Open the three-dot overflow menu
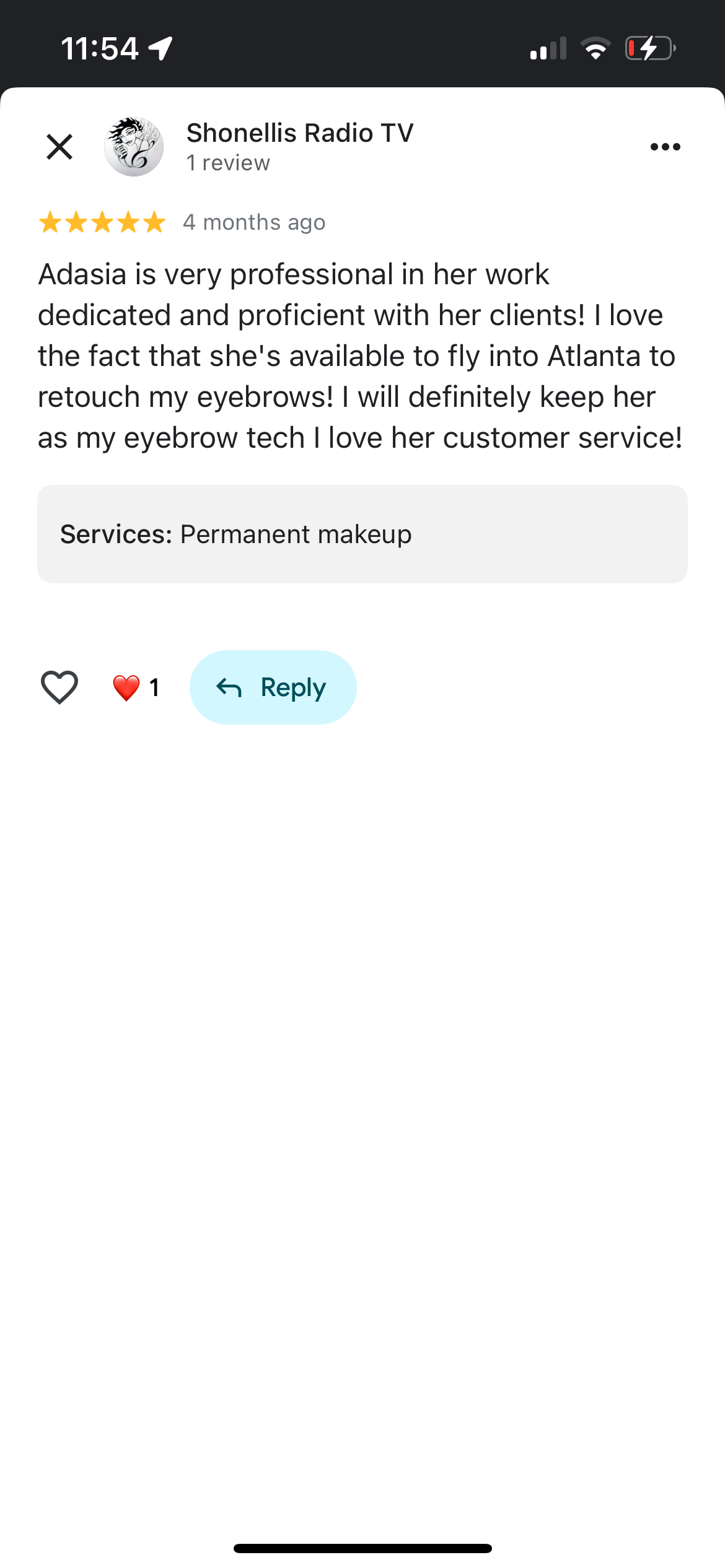 pos(665,147)
